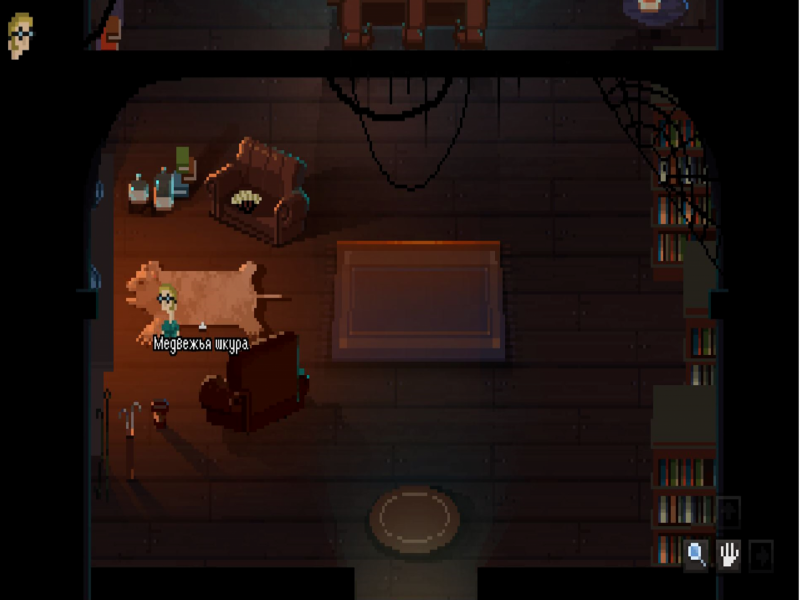Tap the dimmed up arrow button

(727, 511)
